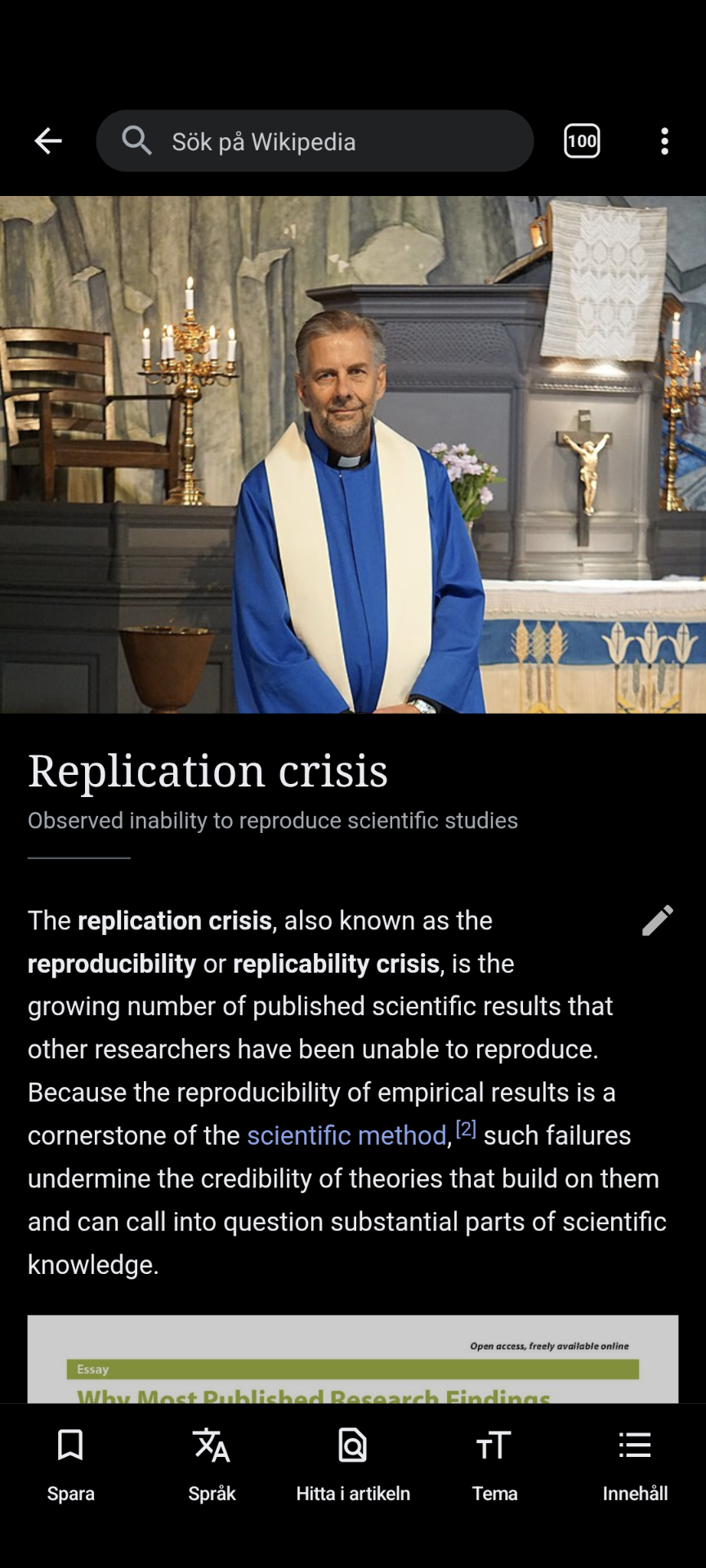Save the article with the Spara bookmark icon
Viewport: 706px width, 1568px height.
pos(70,1445)
